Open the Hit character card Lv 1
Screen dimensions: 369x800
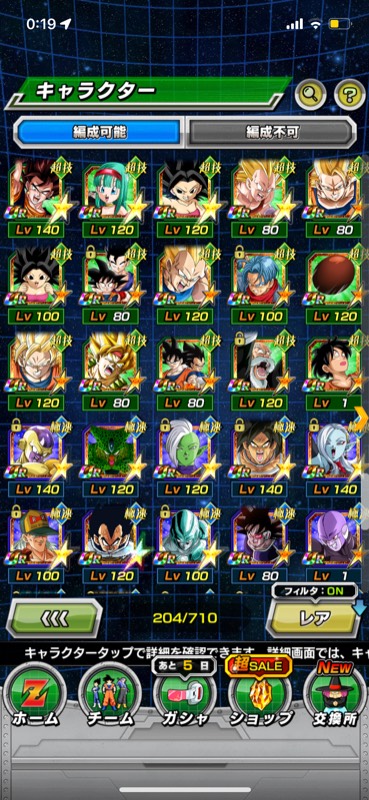coord(334,545)
